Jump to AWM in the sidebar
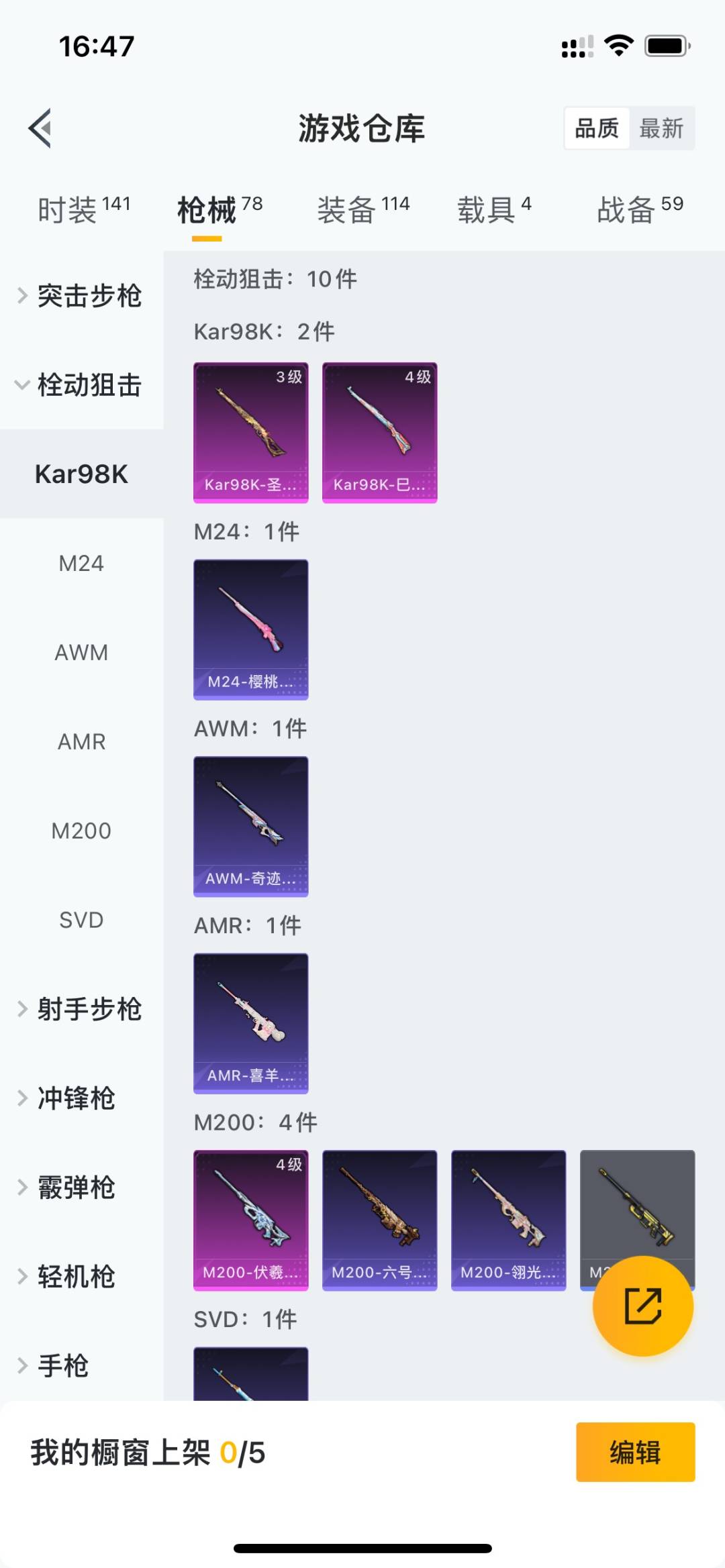This screenshot has width=725, height=1568. (x=81, y=652)
